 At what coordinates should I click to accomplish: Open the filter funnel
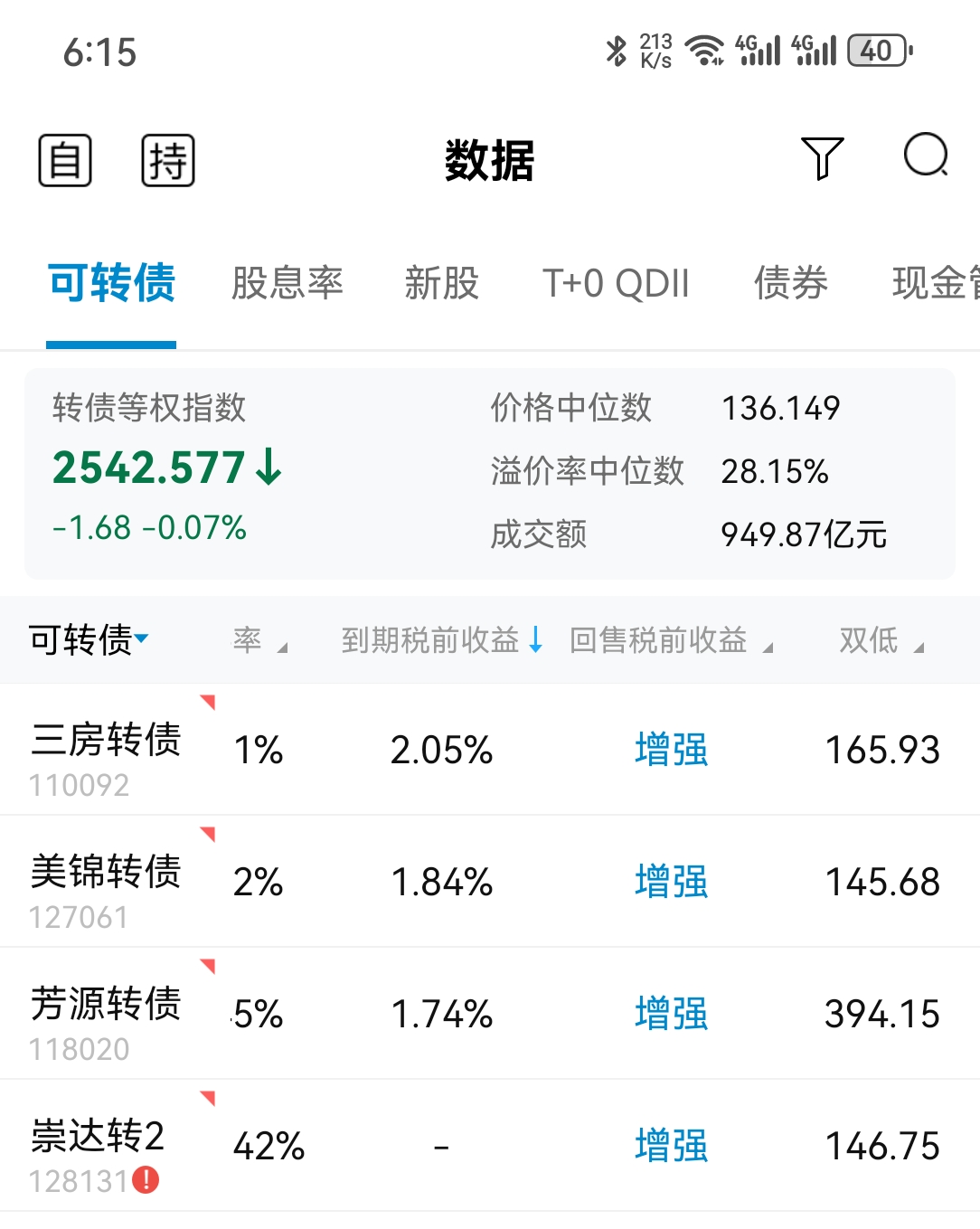tap(822, 158)
